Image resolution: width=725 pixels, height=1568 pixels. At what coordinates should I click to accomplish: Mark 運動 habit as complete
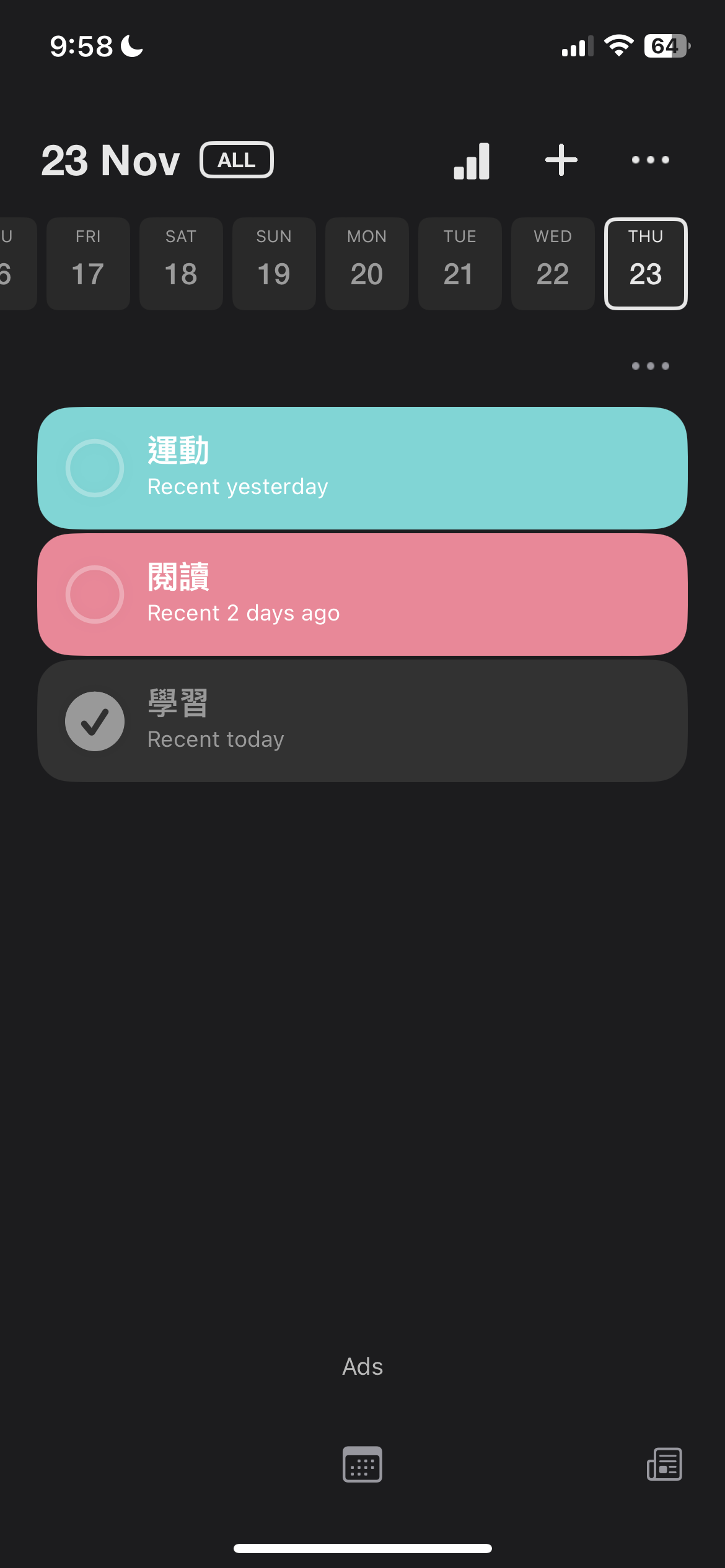[x=95, y=468]
